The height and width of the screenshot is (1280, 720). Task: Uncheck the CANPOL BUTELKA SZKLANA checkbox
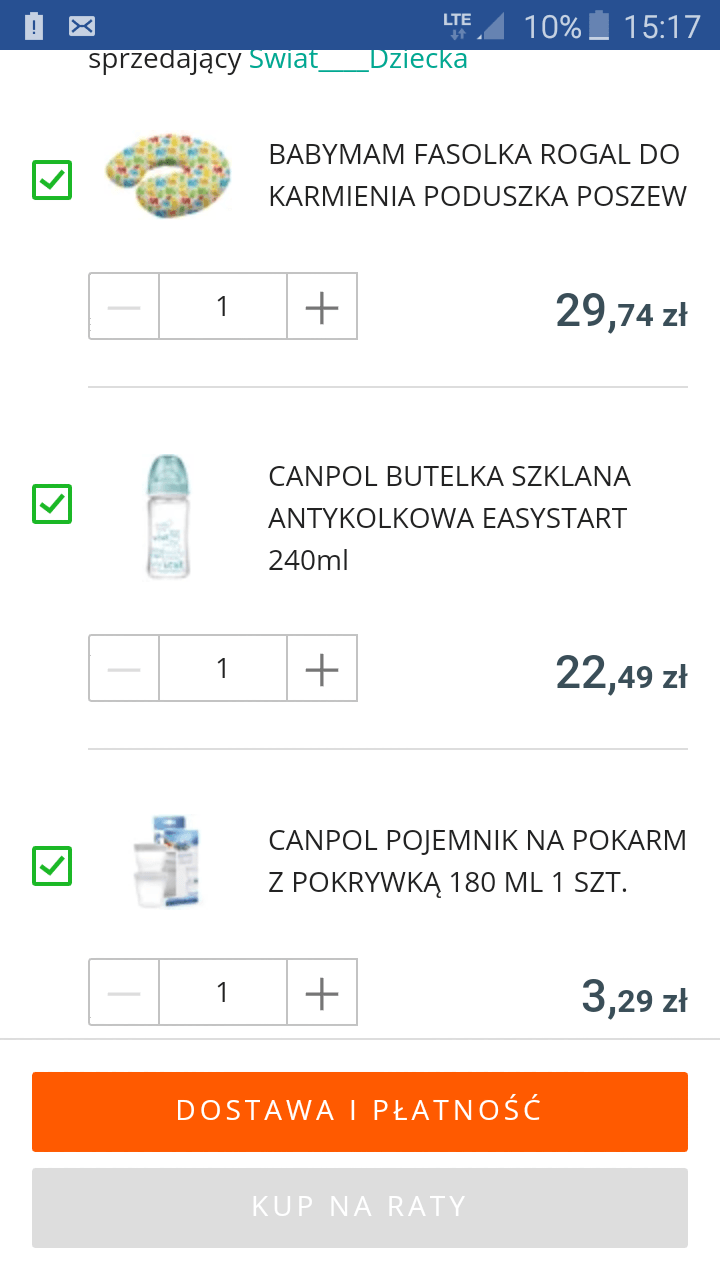52,504
